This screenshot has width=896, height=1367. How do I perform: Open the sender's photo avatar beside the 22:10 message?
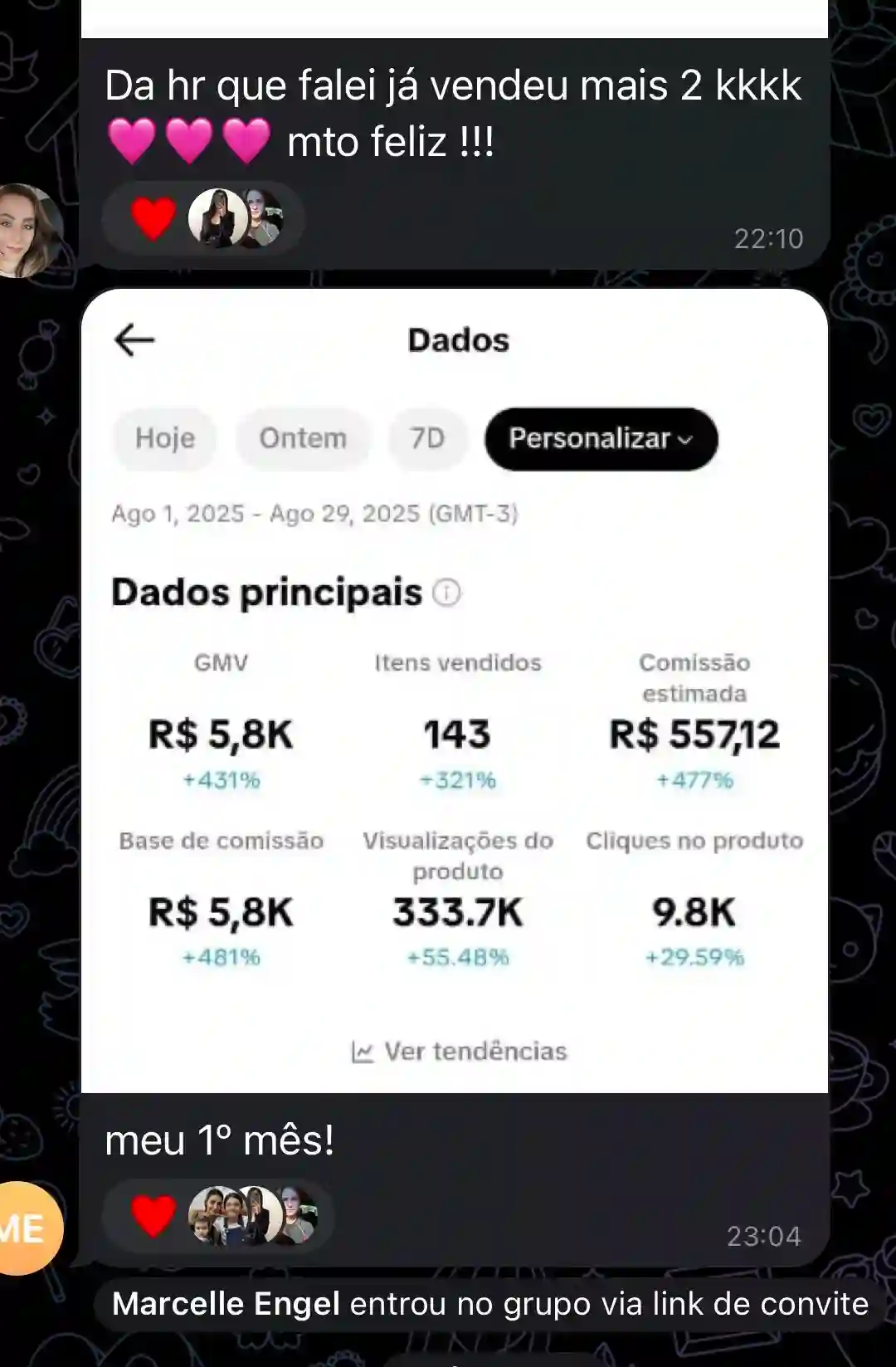[x=27, y=231]
